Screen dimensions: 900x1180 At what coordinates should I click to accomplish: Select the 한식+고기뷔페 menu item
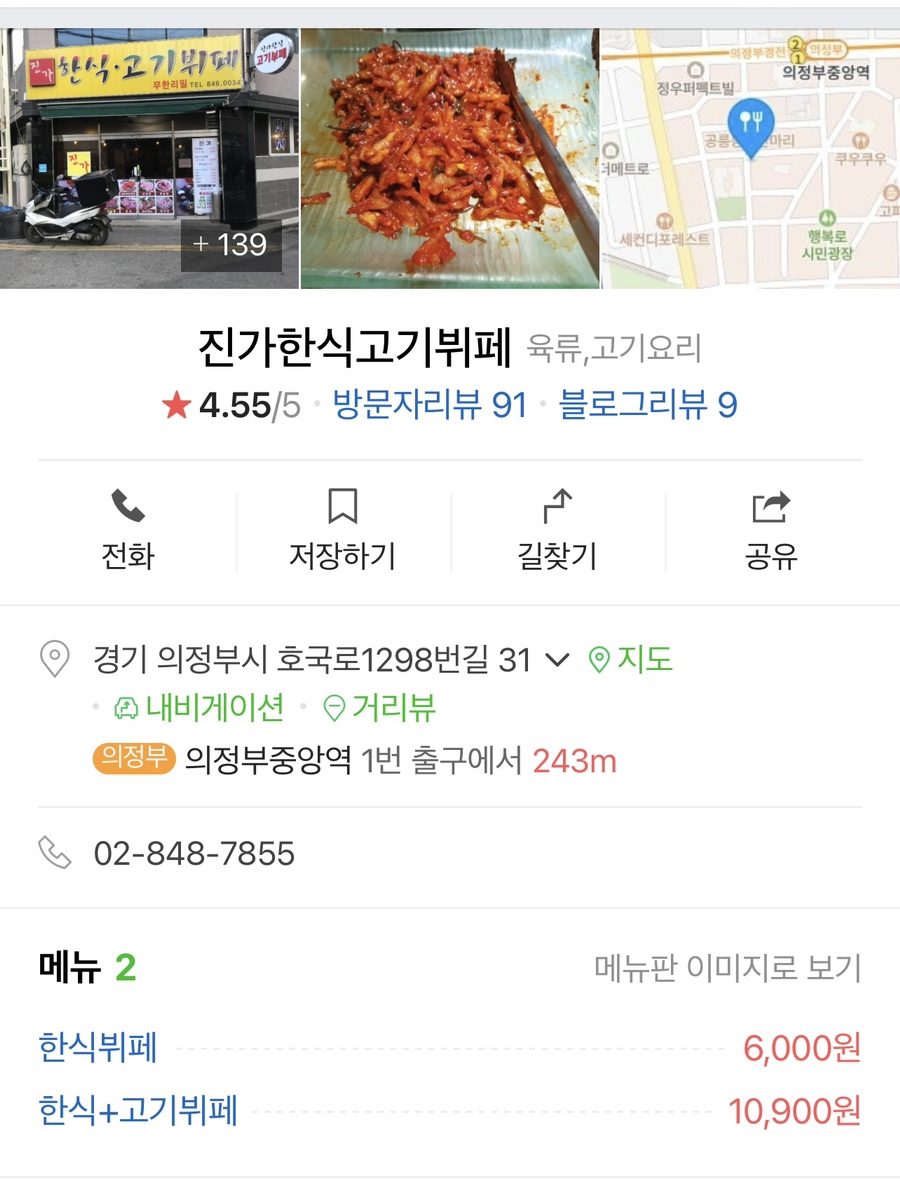coord(138,1111)
